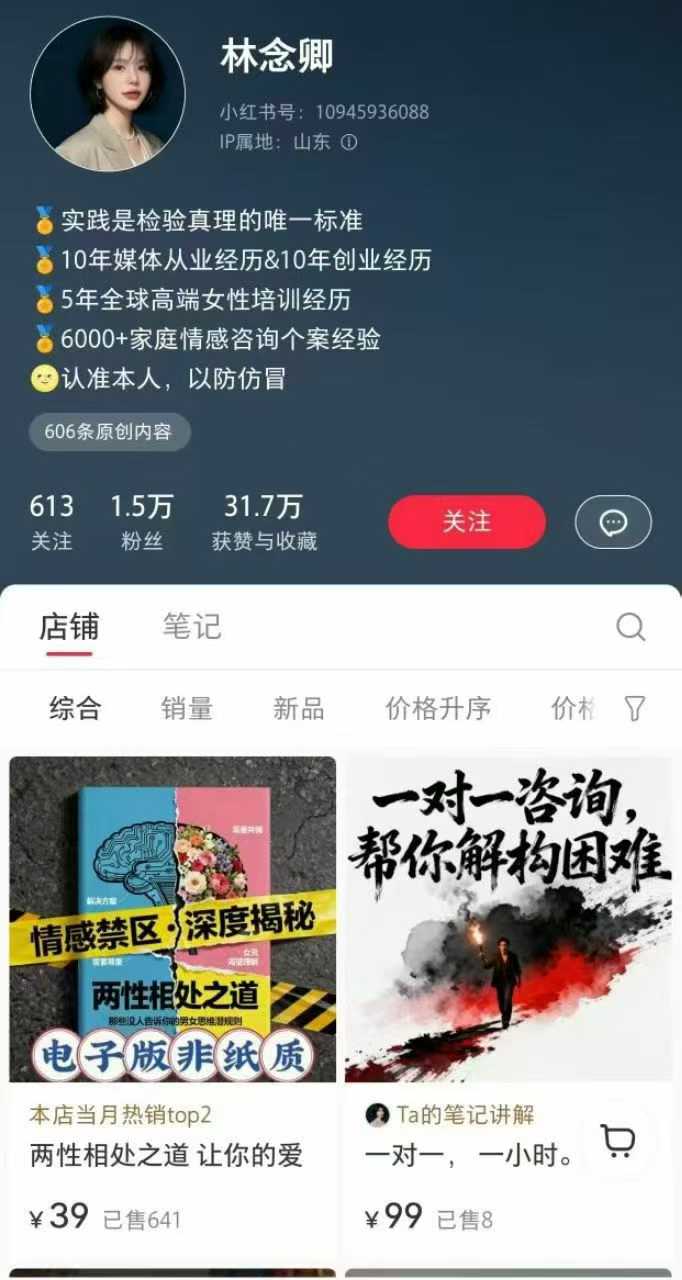Screen dimensions: 682x1280
Task: Sort by 价格升序
Action: pos(437,709)
